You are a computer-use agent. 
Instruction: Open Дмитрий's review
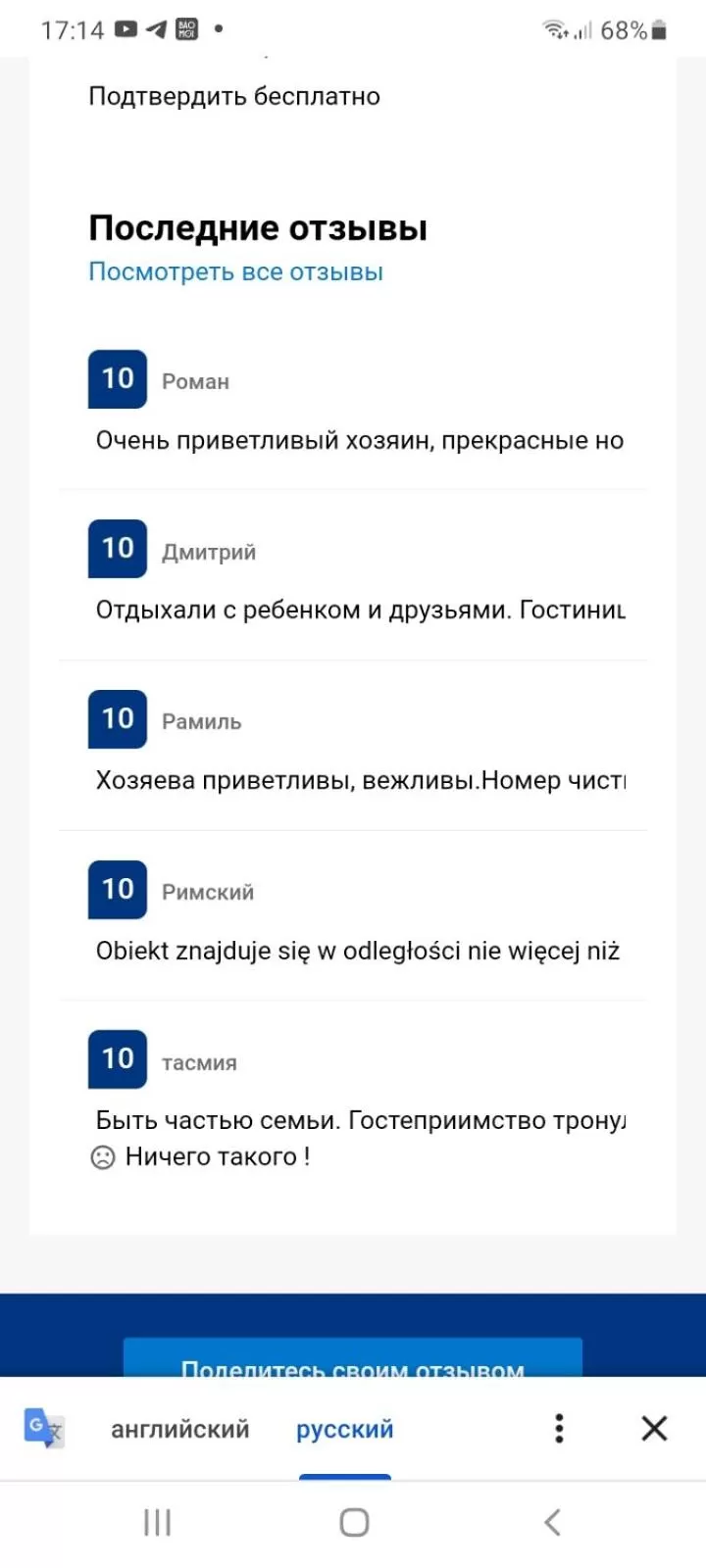(359, 610)
